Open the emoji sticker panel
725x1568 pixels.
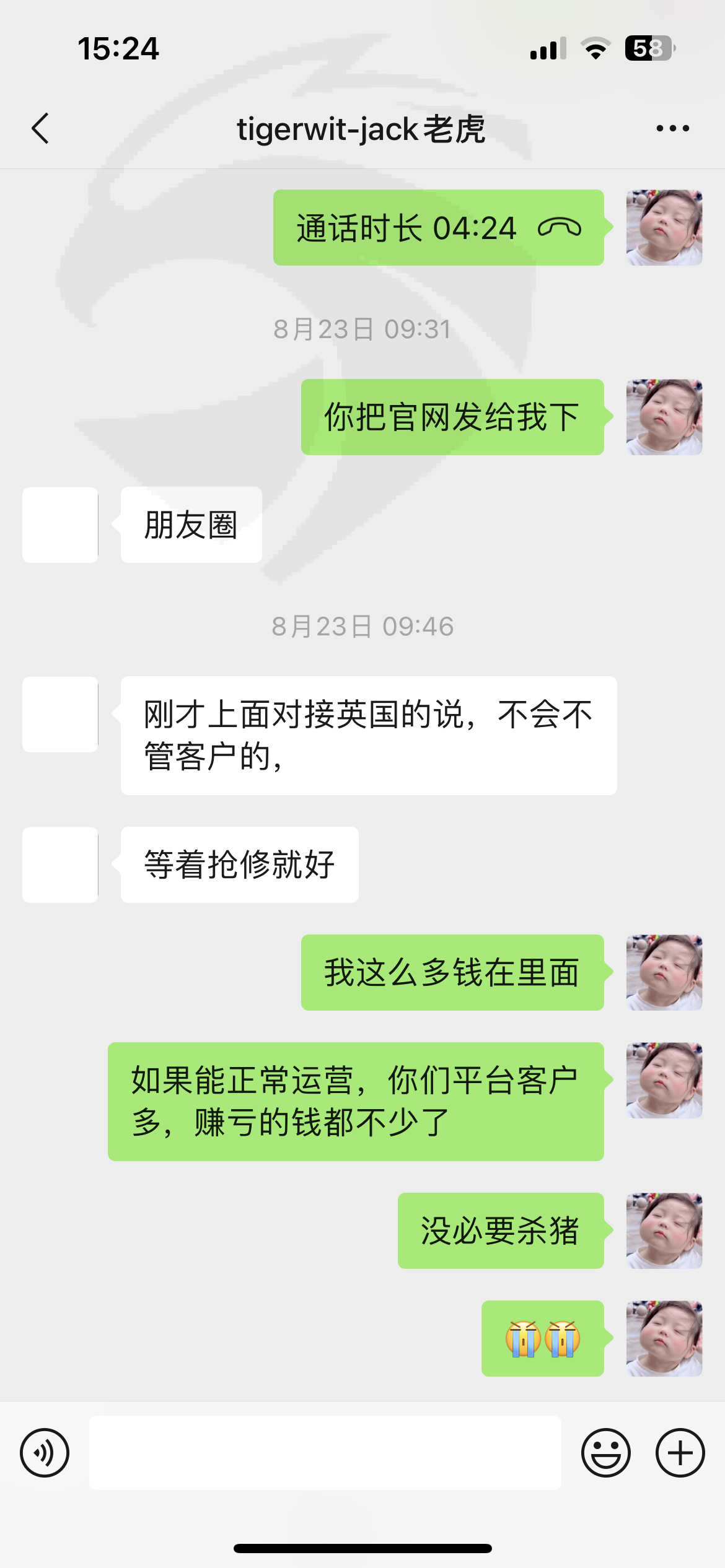click(606, 1453)
